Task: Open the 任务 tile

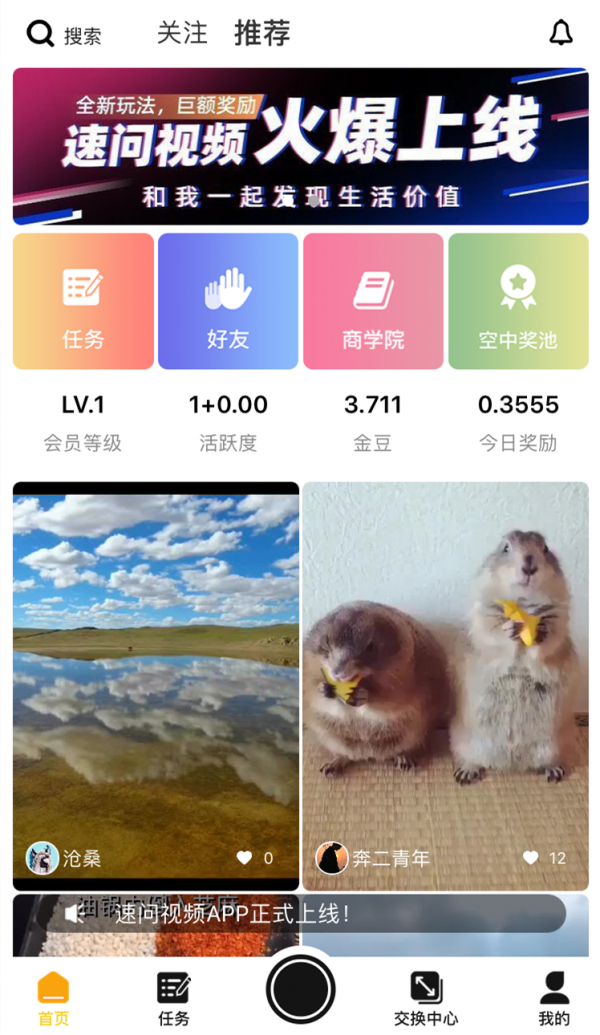Action: pyautogui.click(x=83, y=301)
